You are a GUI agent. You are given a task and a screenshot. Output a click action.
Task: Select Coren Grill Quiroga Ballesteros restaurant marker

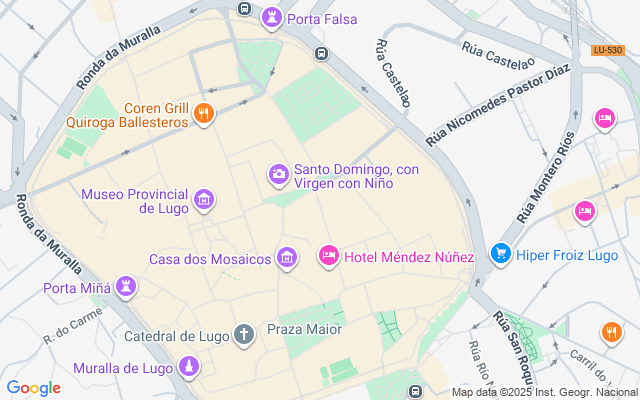[x=204, y=112]
